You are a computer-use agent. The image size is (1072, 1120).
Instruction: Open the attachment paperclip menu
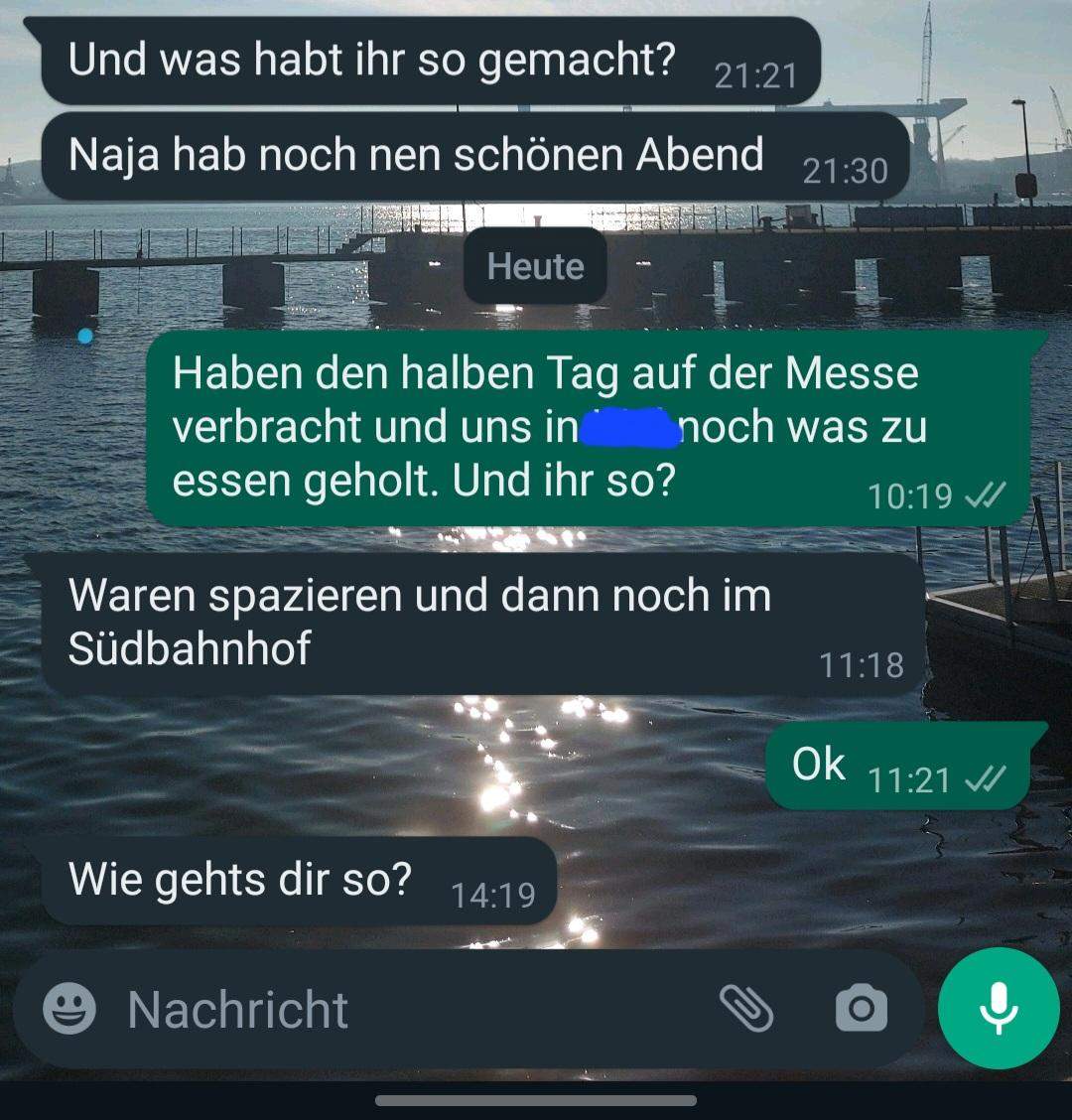(745, 1009)
